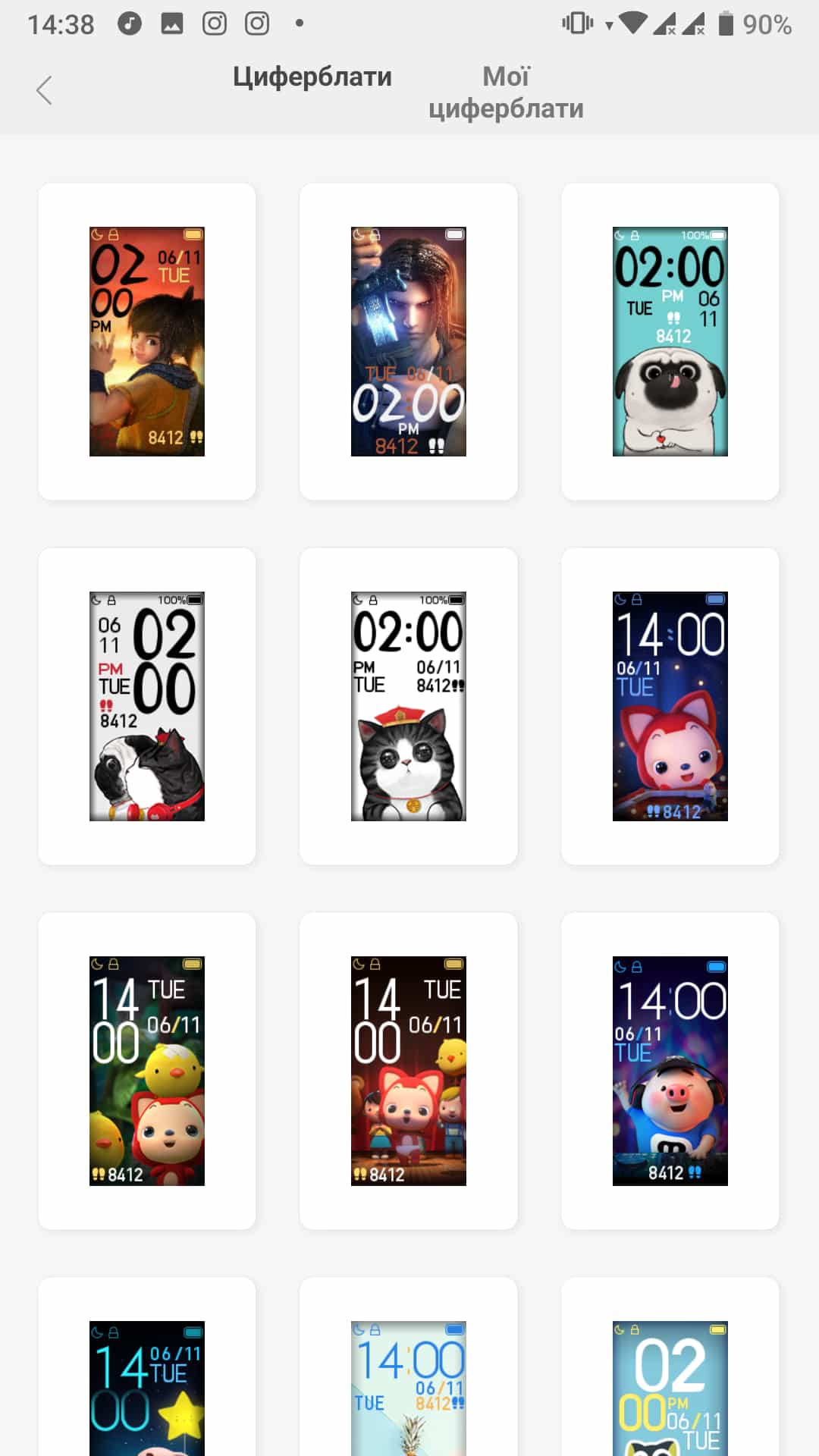Pick the dark blue red fox watch face
This screenshot has height=1456, width=819.
[670, 706]
